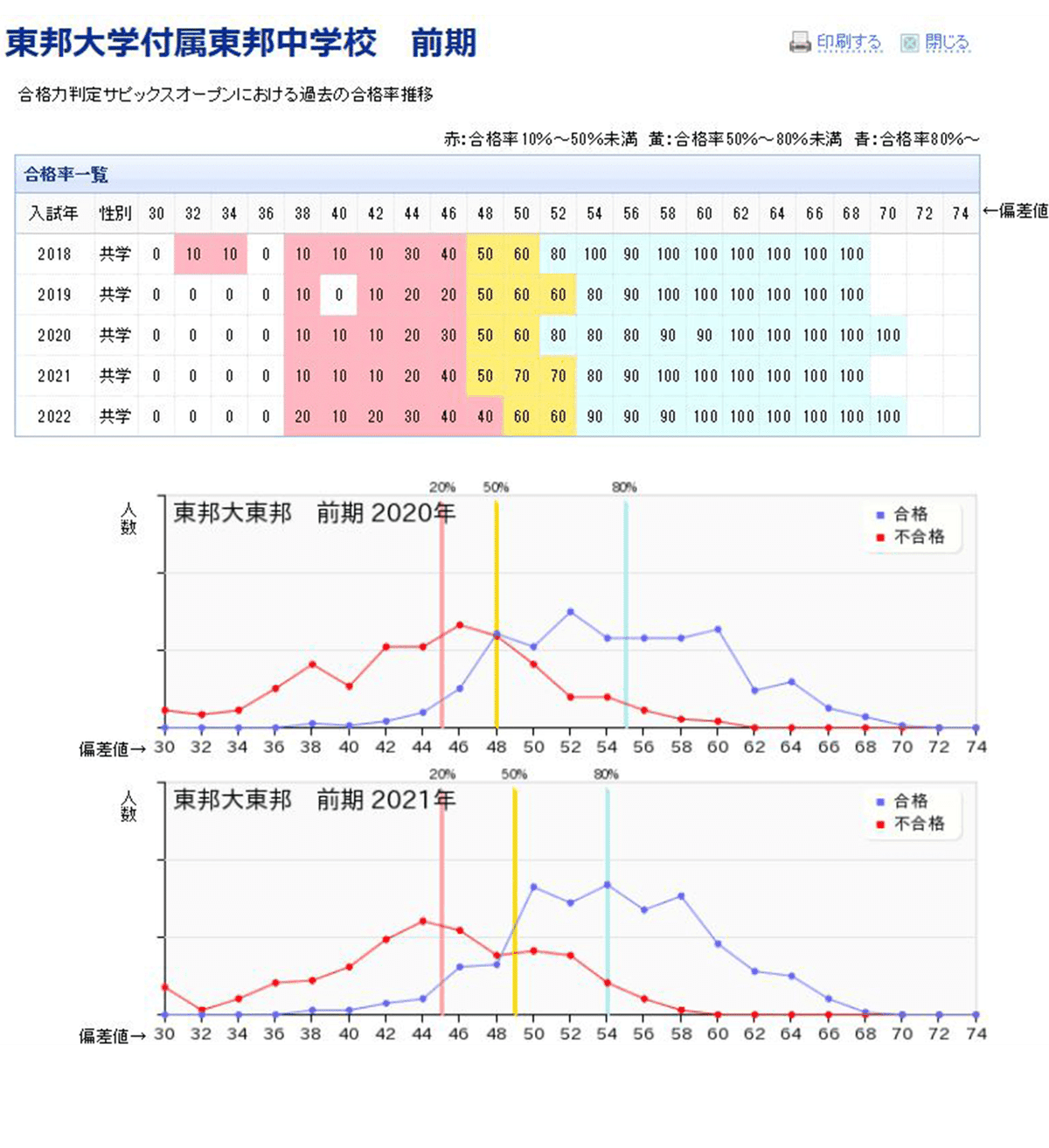Expand the 80% marker label in 2021 chart

607,773
